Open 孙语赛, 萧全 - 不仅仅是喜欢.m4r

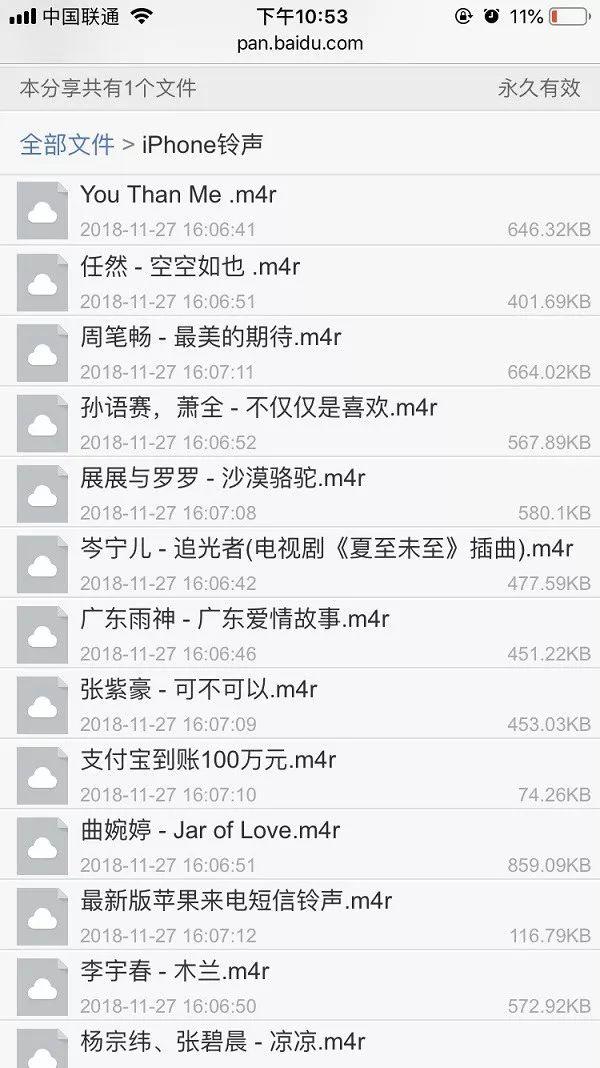coord(258,408)
